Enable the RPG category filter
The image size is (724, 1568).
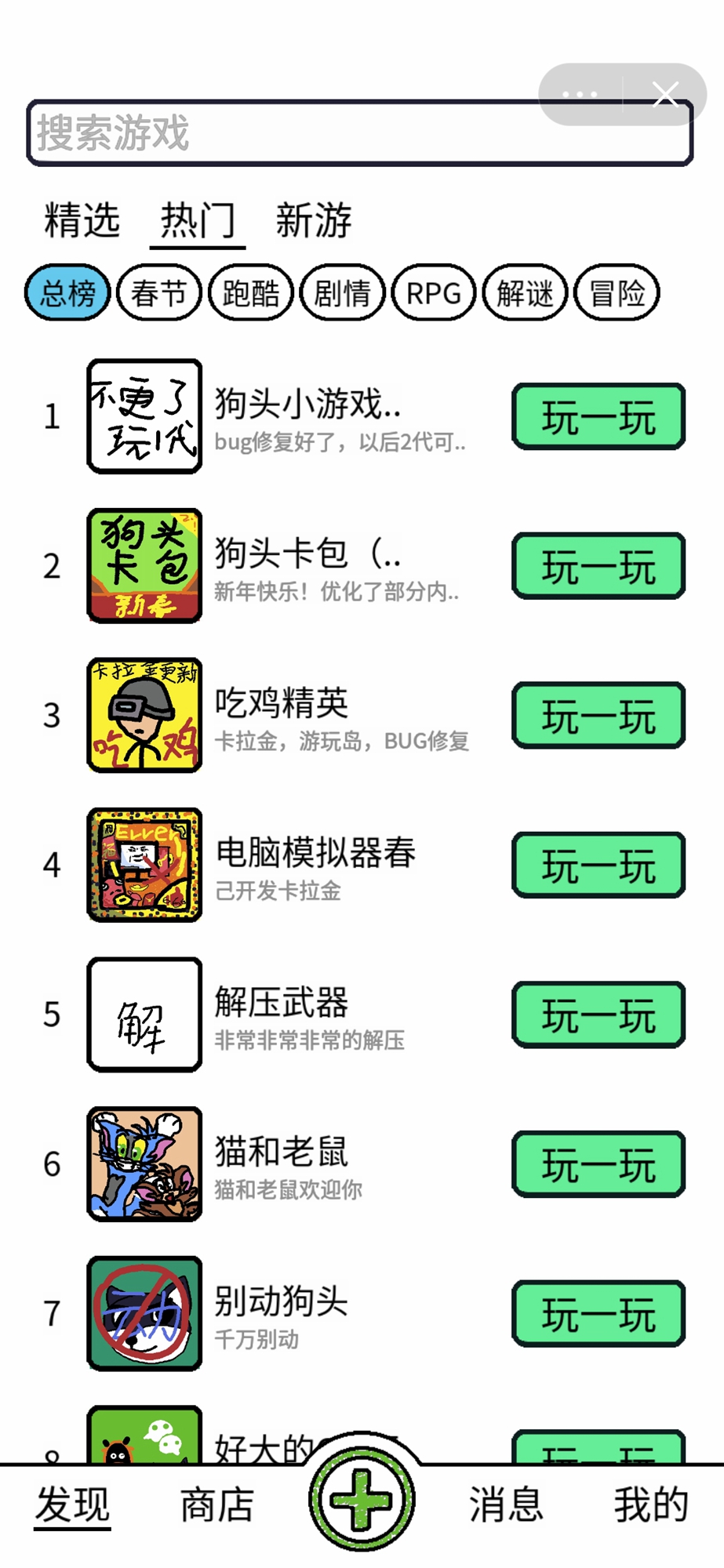click(x=433, y=293)
